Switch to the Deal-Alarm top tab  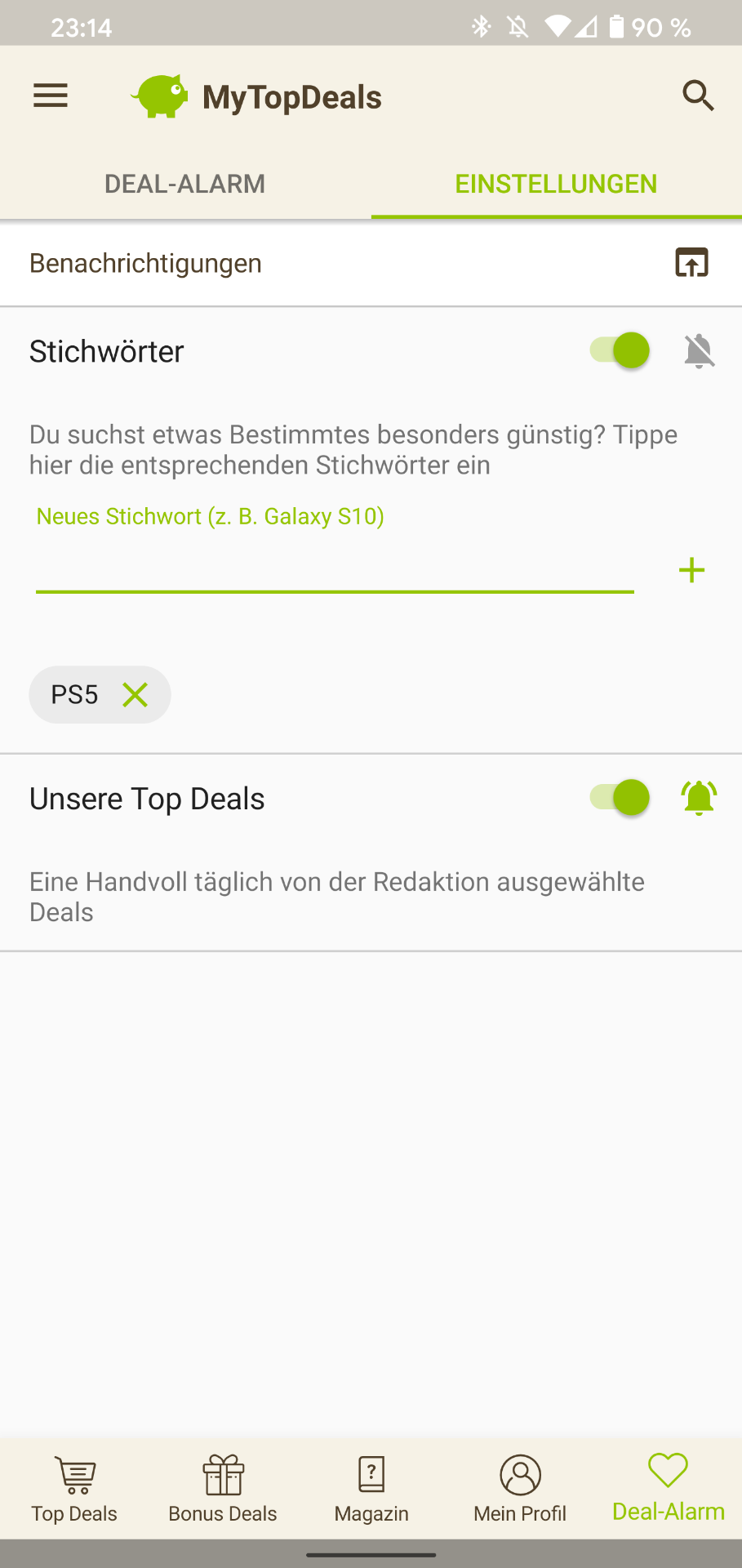(x=185, y=184)
